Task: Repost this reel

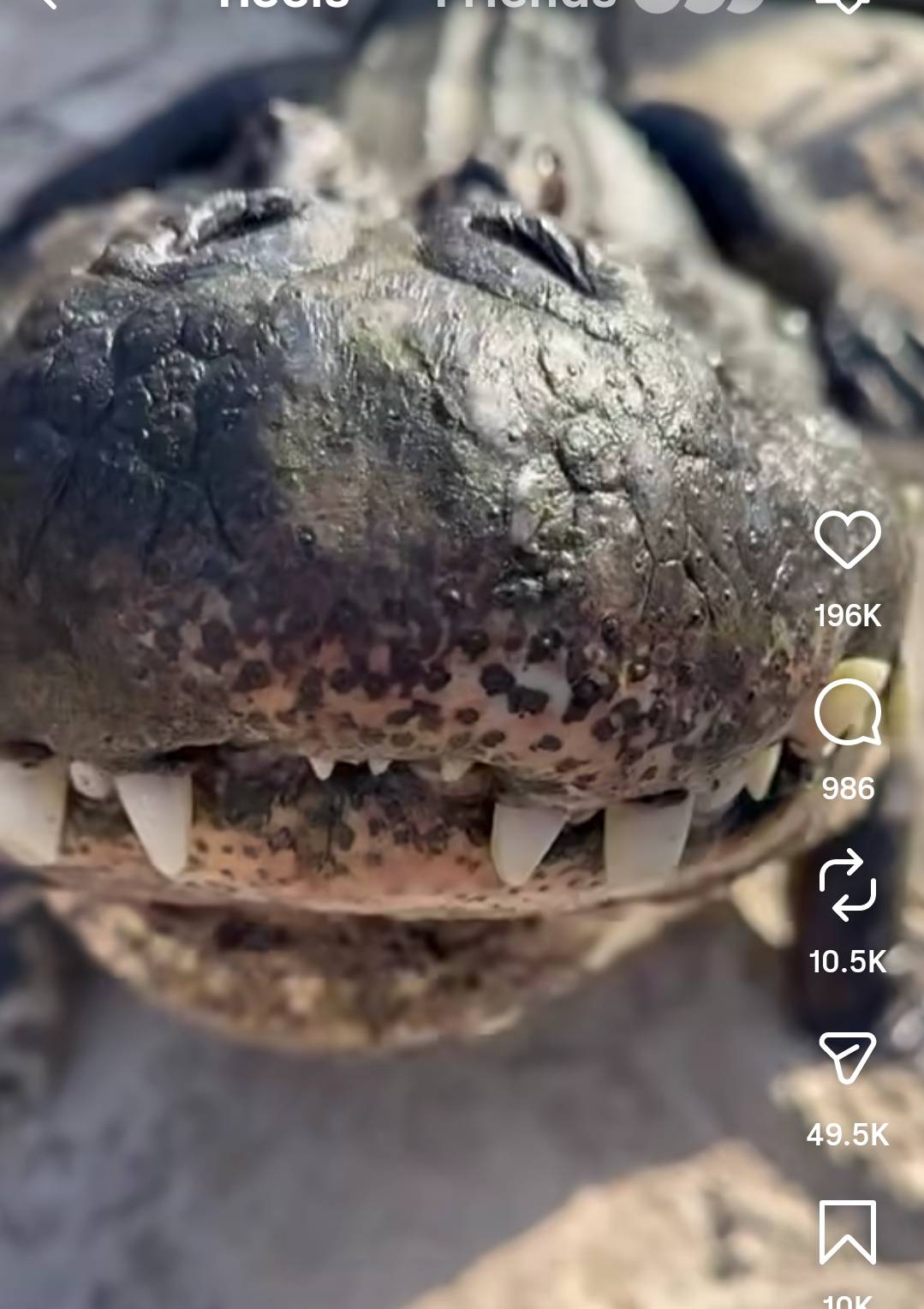Action: coord(847,885)
